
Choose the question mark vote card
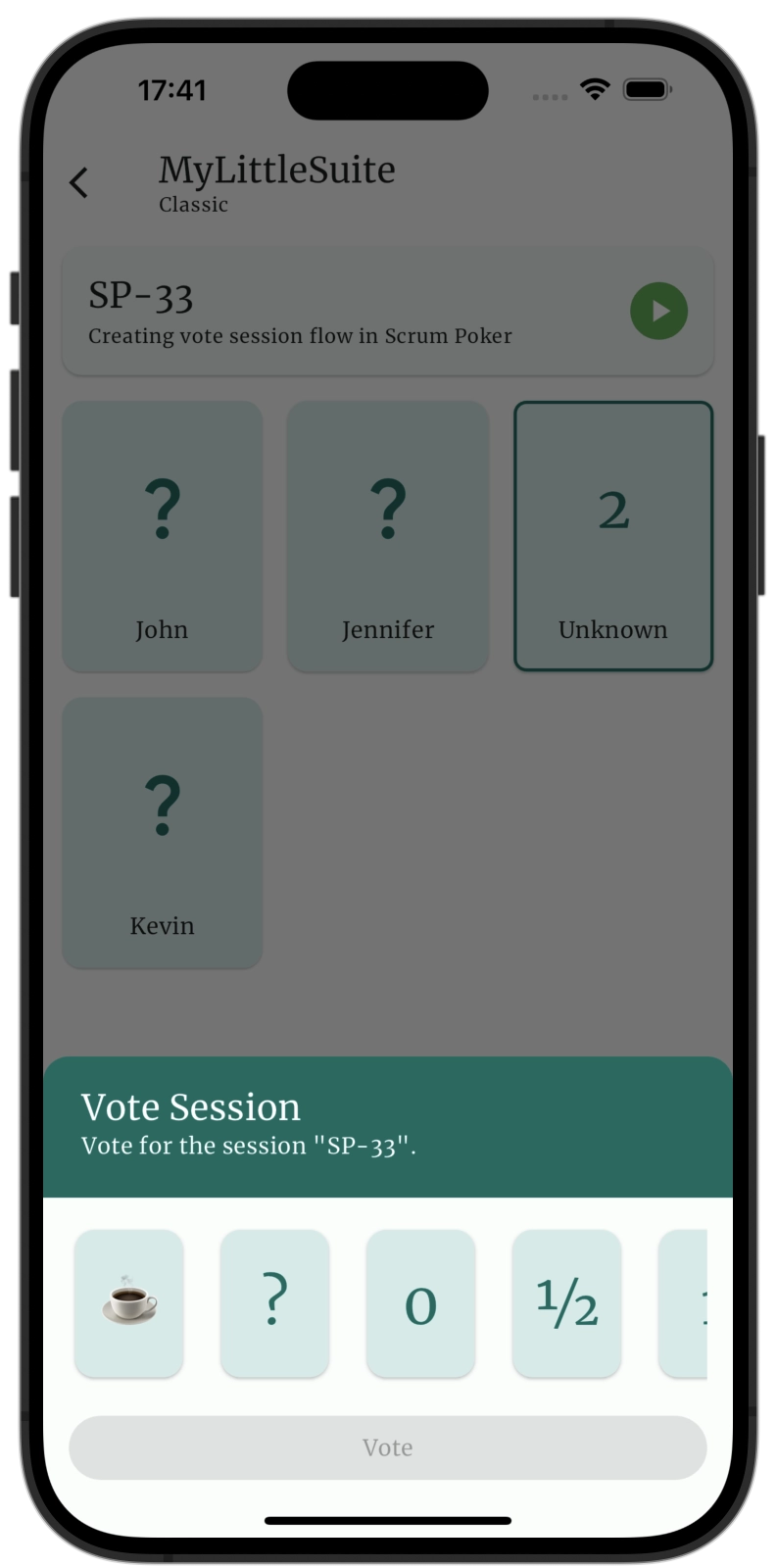pos(274,1302)
